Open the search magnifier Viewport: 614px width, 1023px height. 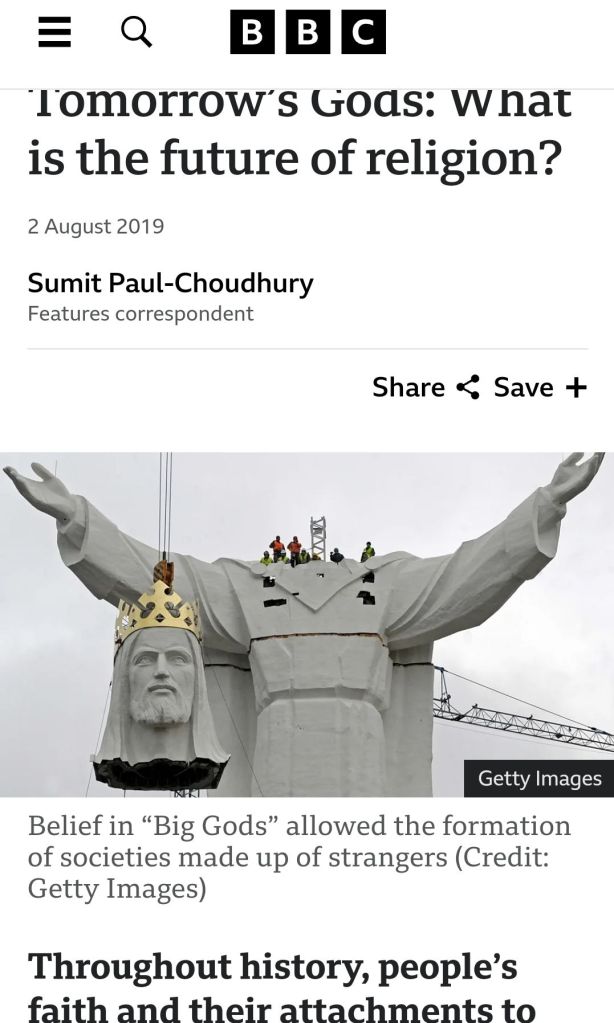point(136,33)
